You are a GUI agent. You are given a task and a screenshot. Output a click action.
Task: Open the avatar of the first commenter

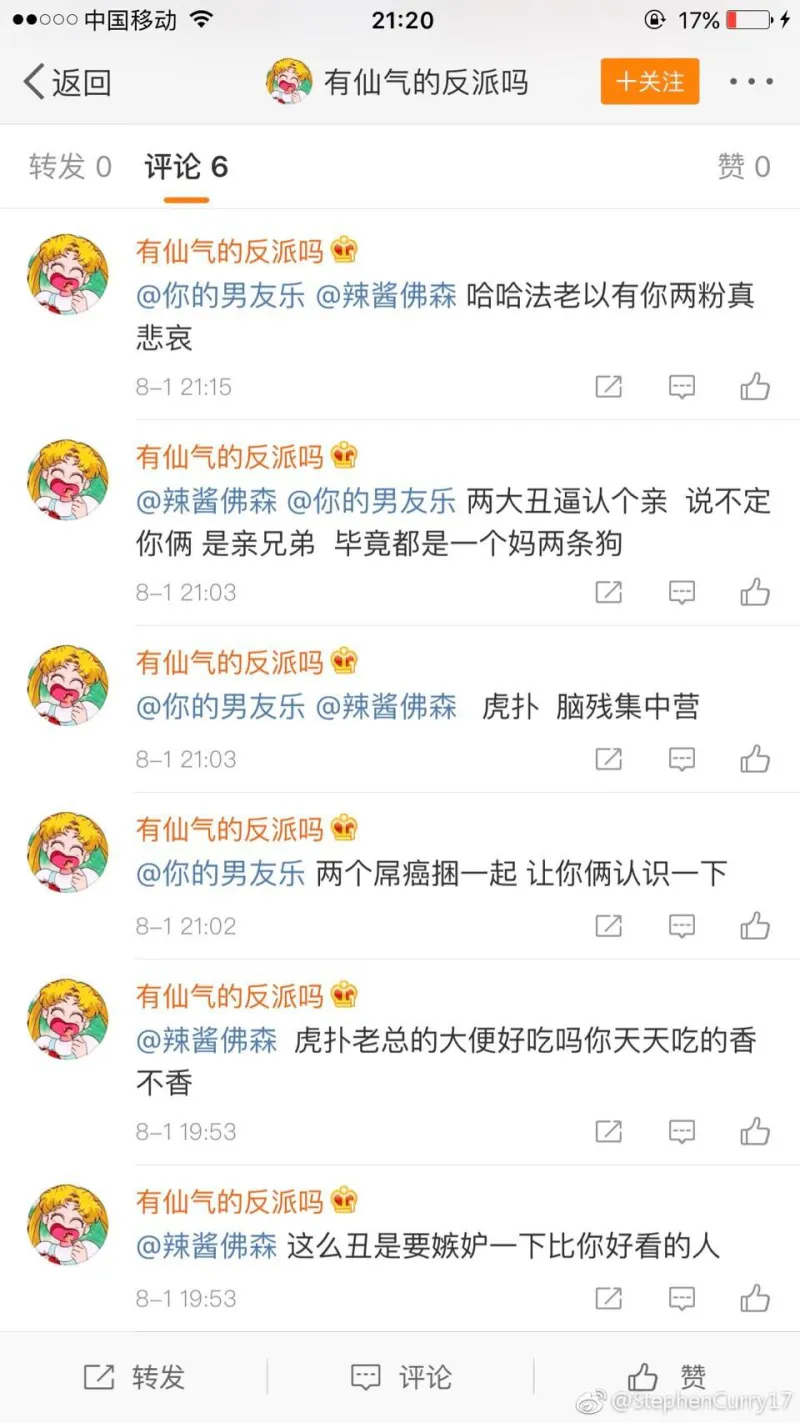click(68, 275)
